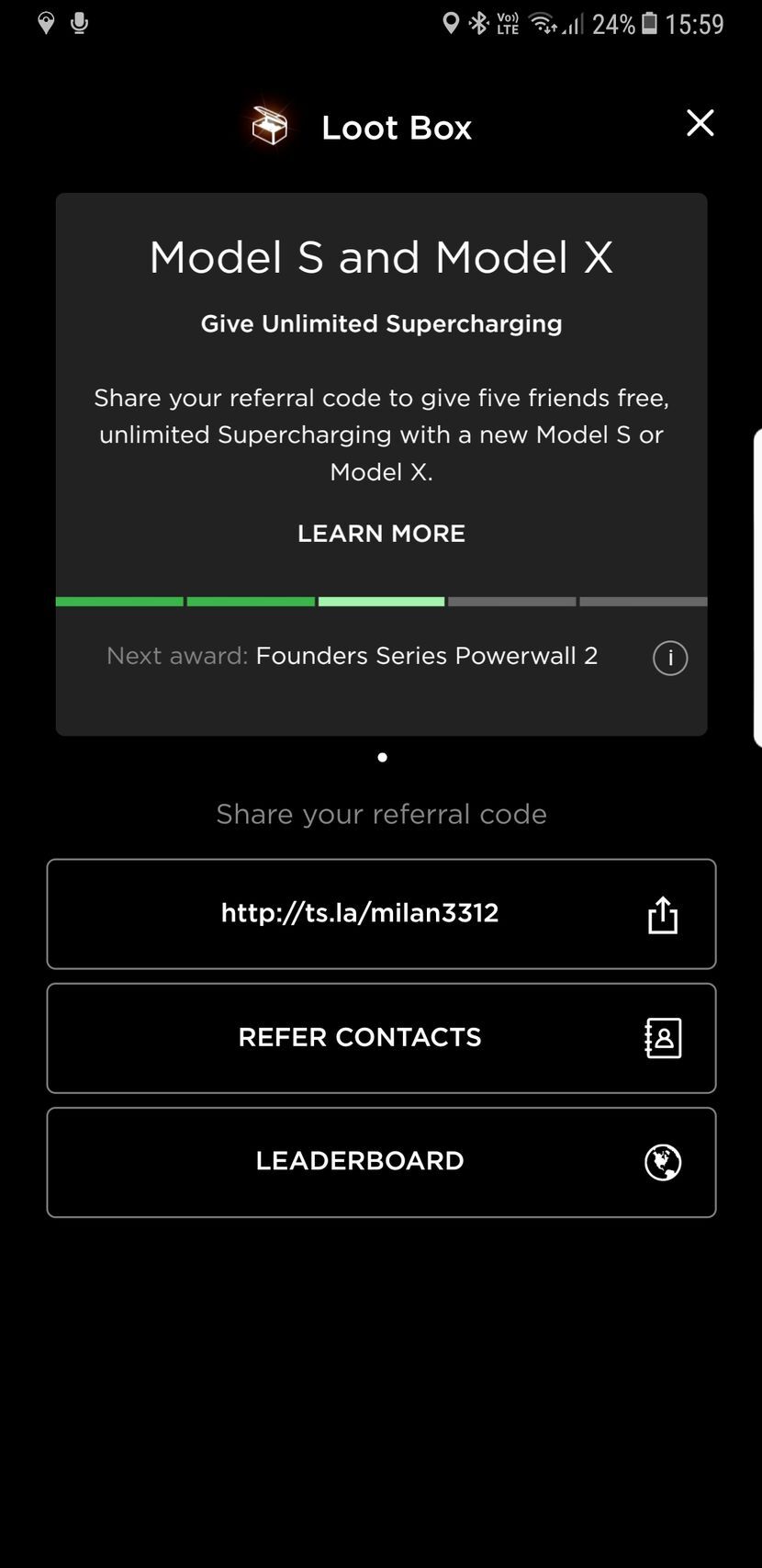Tap the share icon beside the referral link
The height and width of the screenshot is (1568, 762).
pyautogui.click(x=663, y=913)
